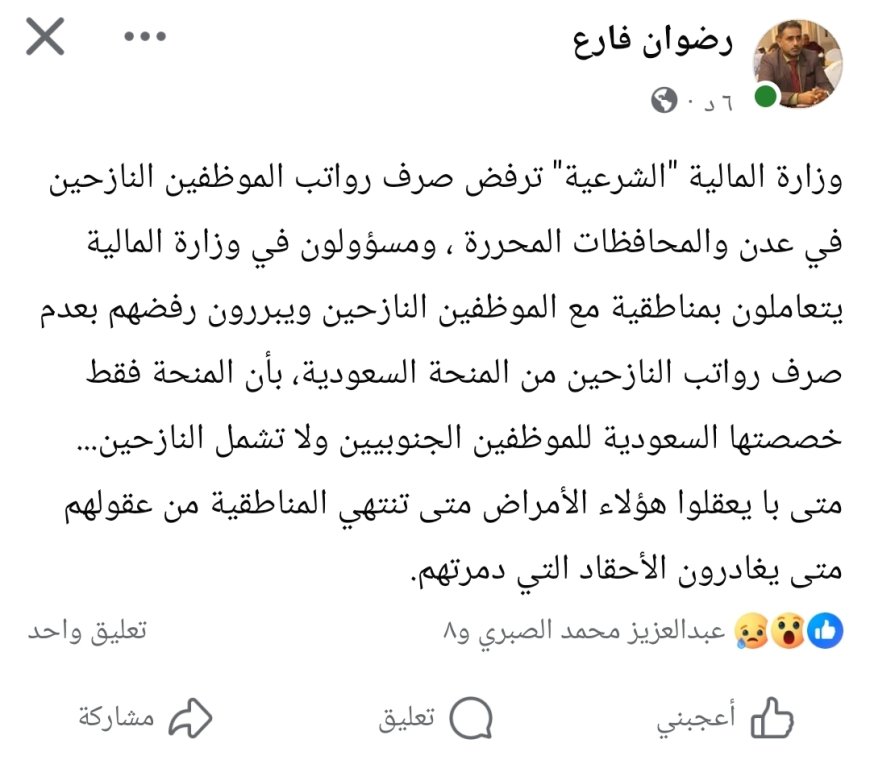Viewport: 870px width, 764px height.
Task: Share the post using مشاركة
Action: click(x=145, y=716)
